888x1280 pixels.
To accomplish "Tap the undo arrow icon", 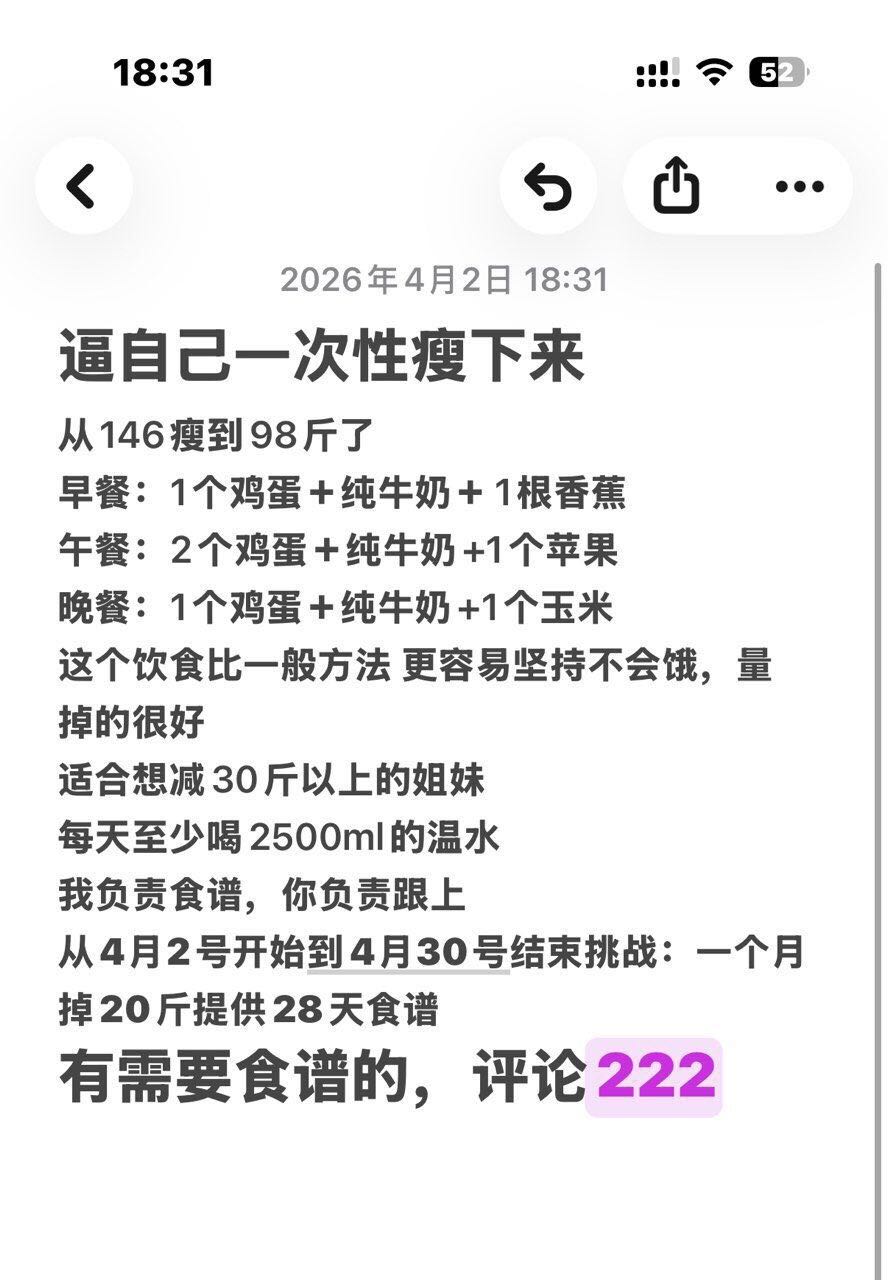I will pyautogui.click(x=549, y=186).
